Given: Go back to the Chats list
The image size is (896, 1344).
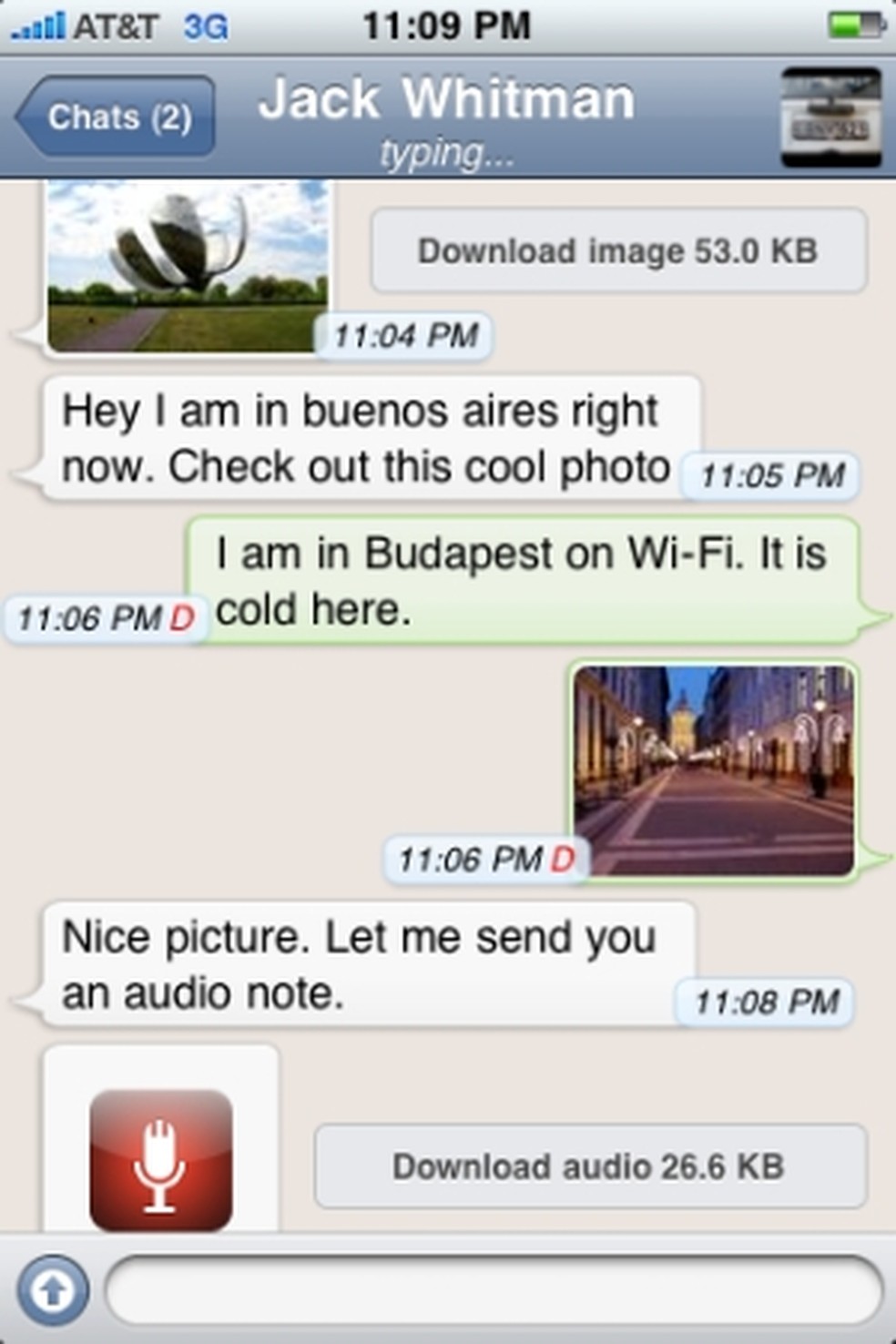Looking at the screenshot, I should [x=117, y=117].
